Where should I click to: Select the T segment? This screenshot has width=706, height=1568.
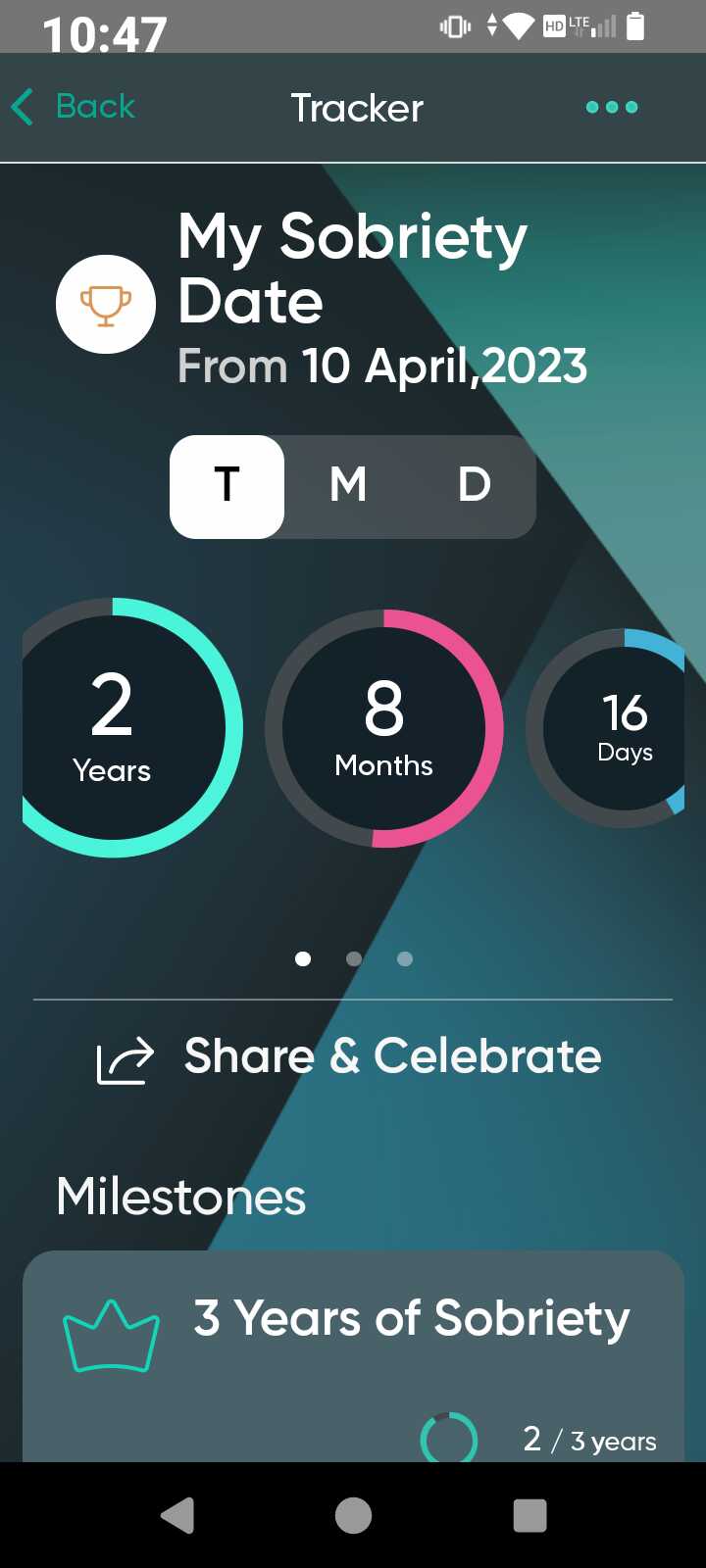[x=227, y=486]
